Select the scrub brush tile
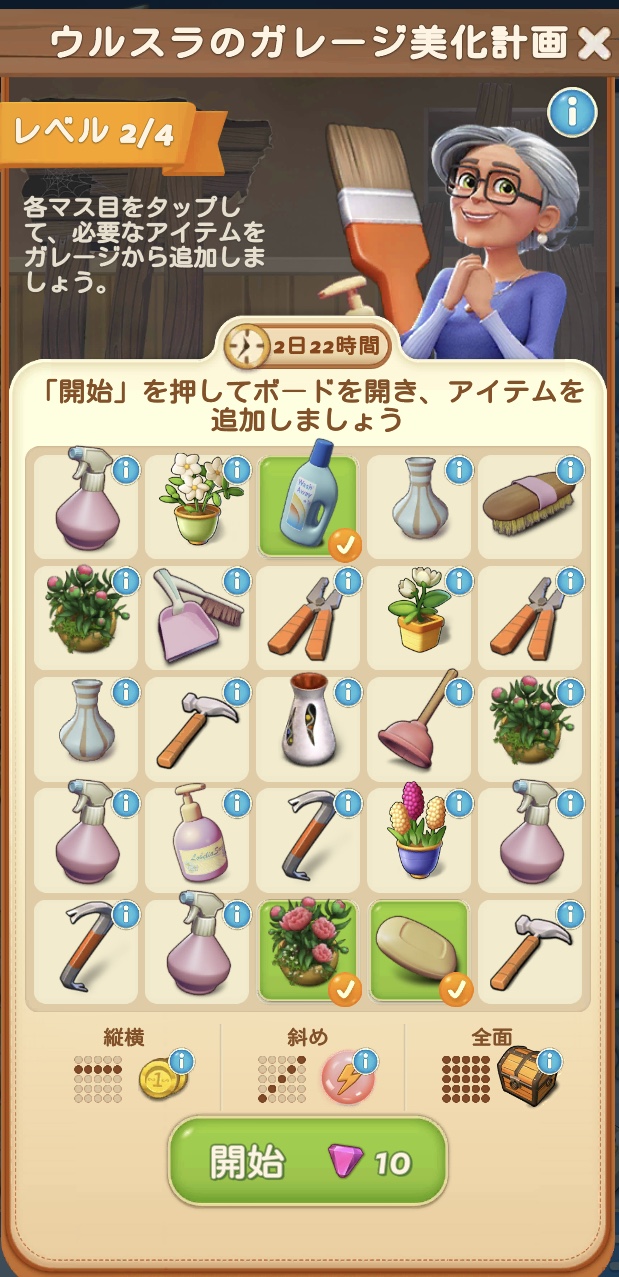This screenshot has width=619, height=1277. (x=530, y=503)
